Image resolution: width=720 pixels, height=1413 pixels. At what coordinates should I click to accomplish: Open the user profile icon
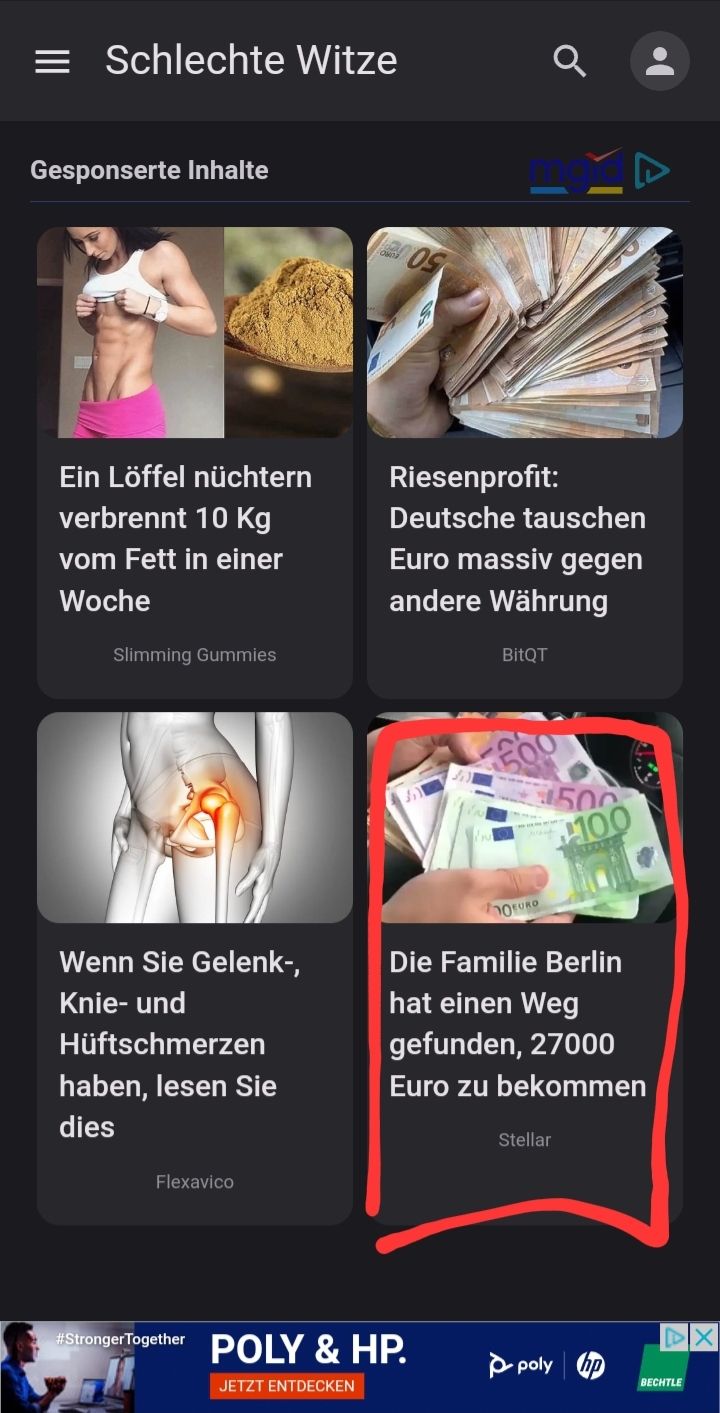[659, 62]
